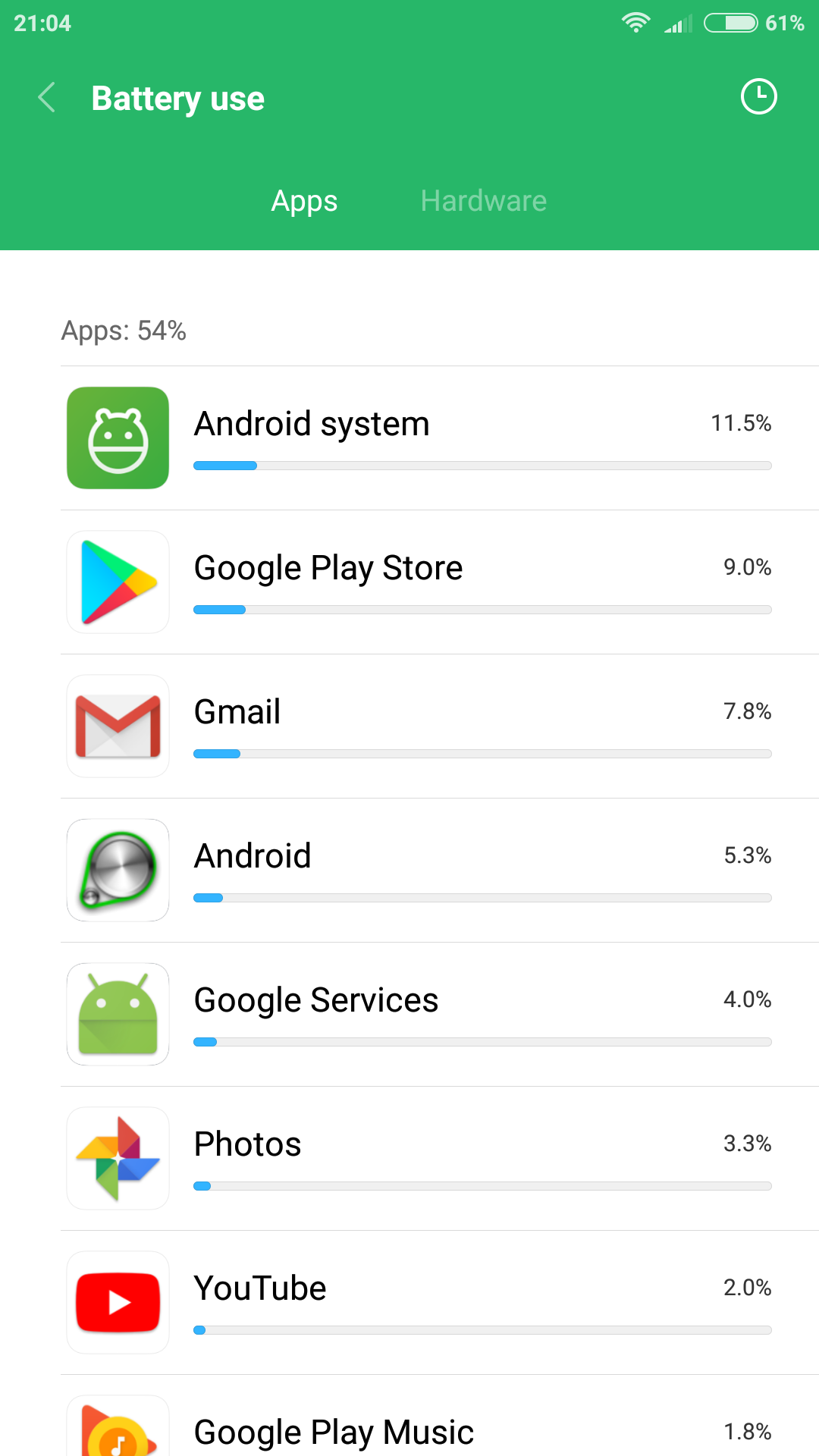Open Android system battery details
819x1456 pixels.
click(417, 438)
